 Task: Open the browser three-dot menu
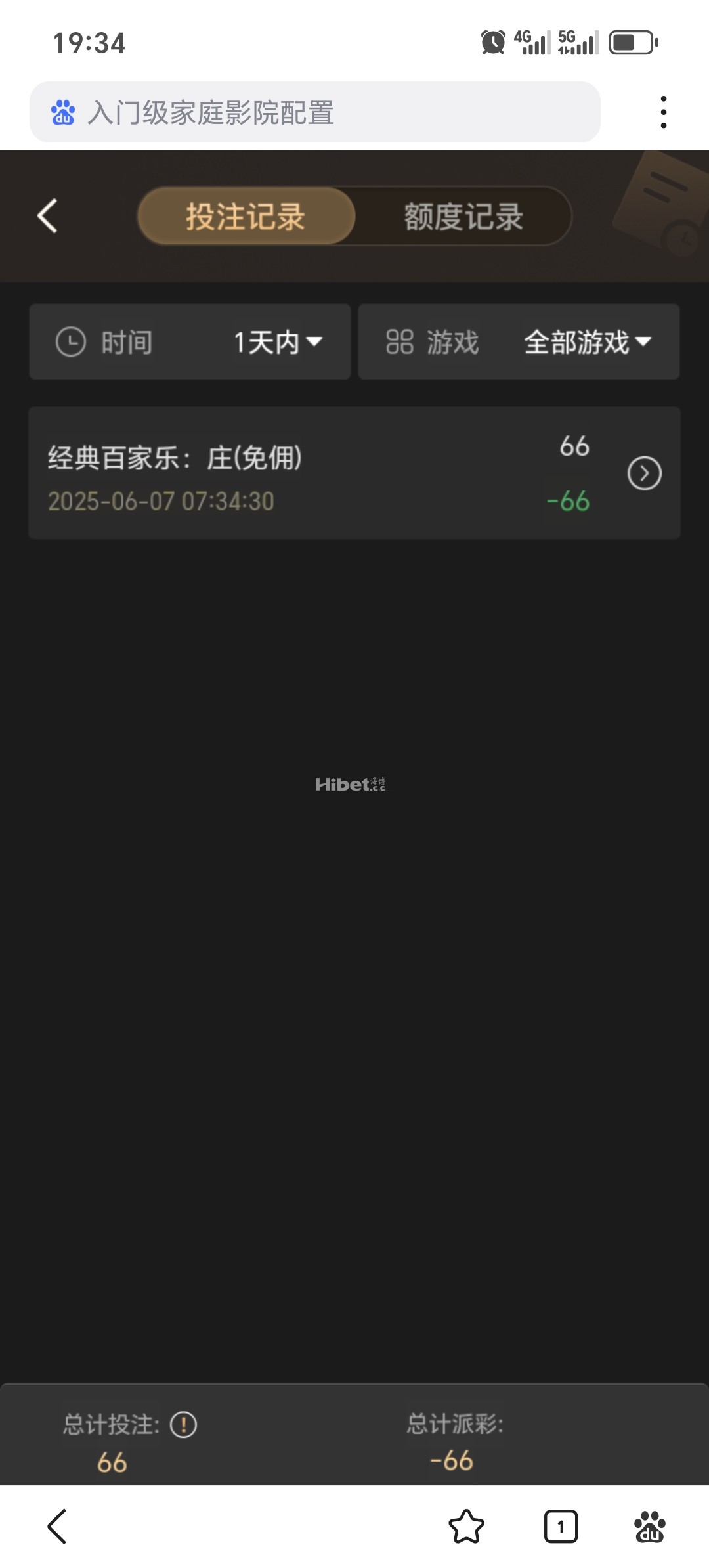tap(664, 112)
